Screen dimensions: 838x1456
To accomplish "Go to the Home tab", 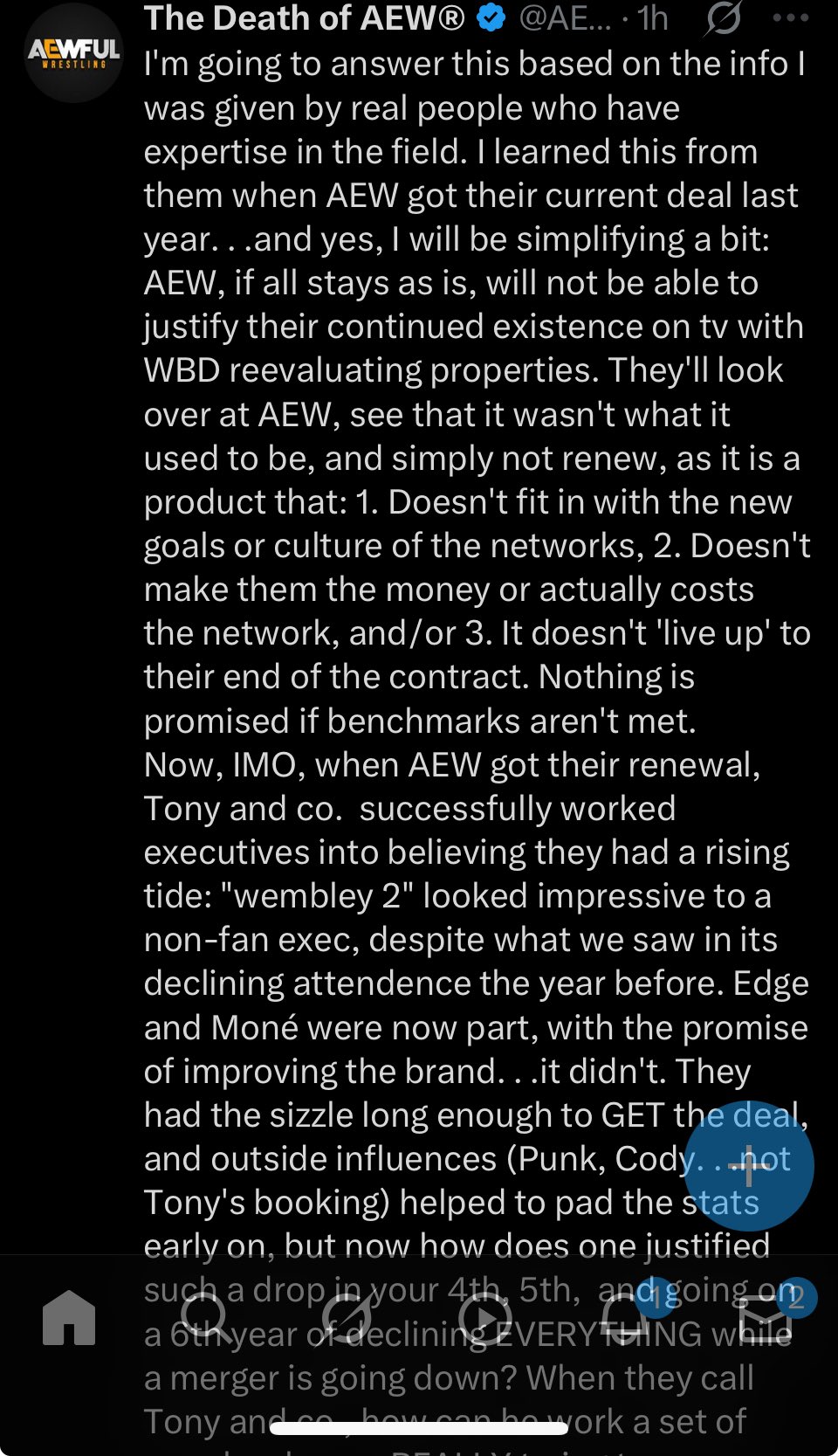I will (70, 1317).
